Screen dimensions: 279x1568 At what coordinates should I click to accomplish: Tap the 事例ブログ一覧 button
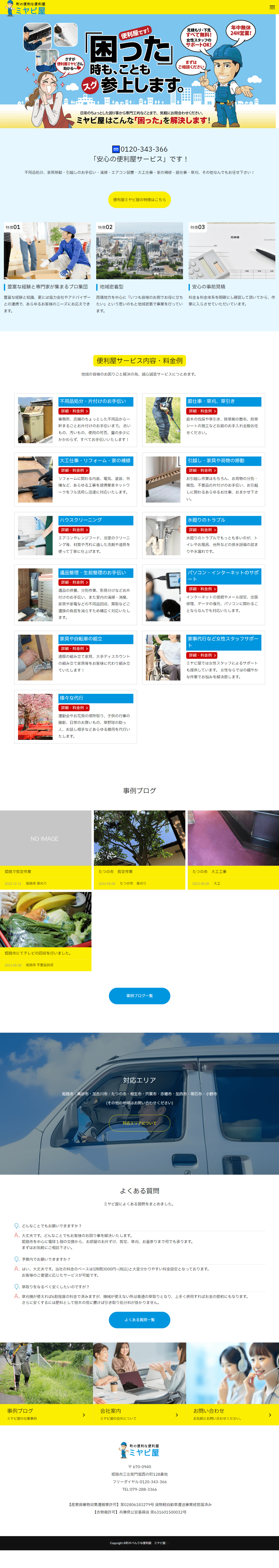(x=139, y=996)
